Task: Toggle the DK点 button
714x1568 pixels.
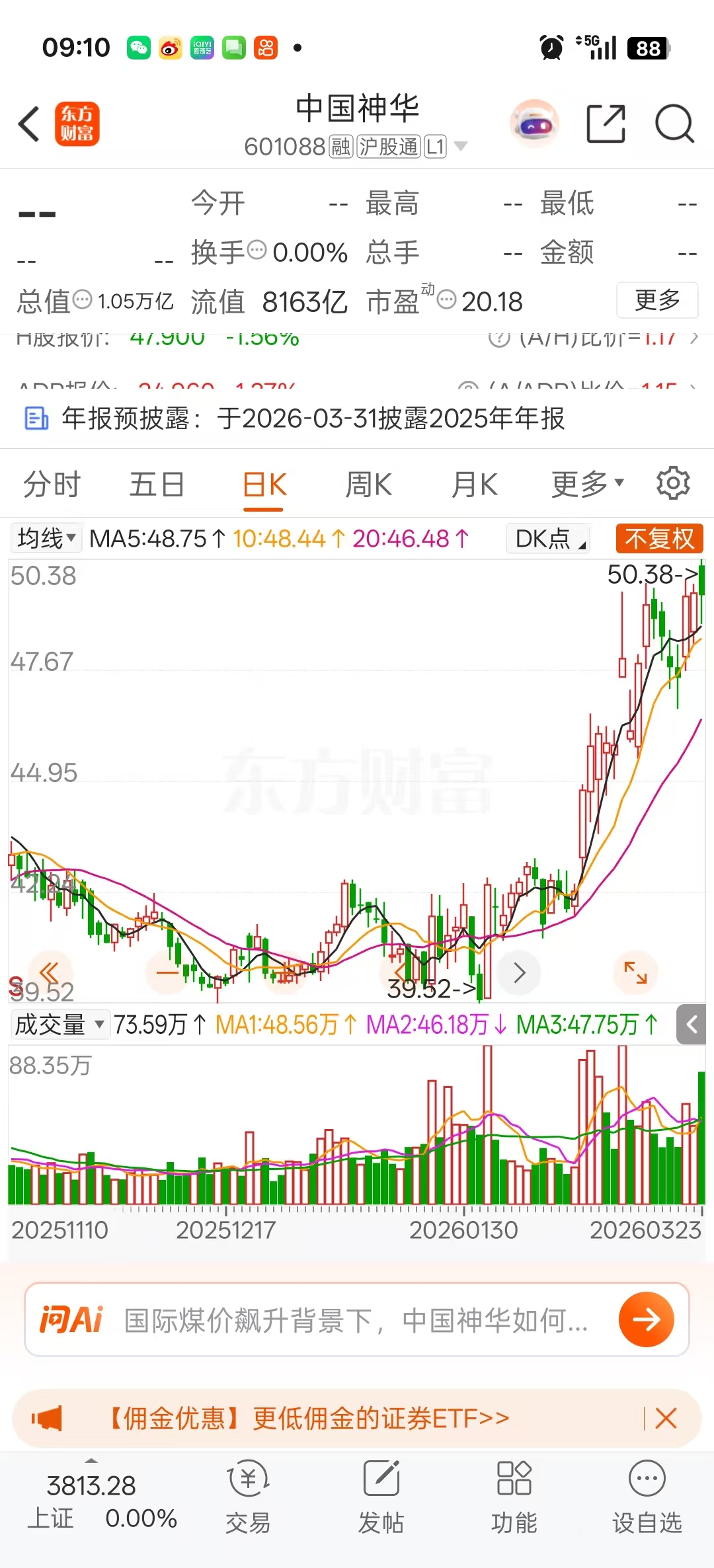Action: (548, 538)
